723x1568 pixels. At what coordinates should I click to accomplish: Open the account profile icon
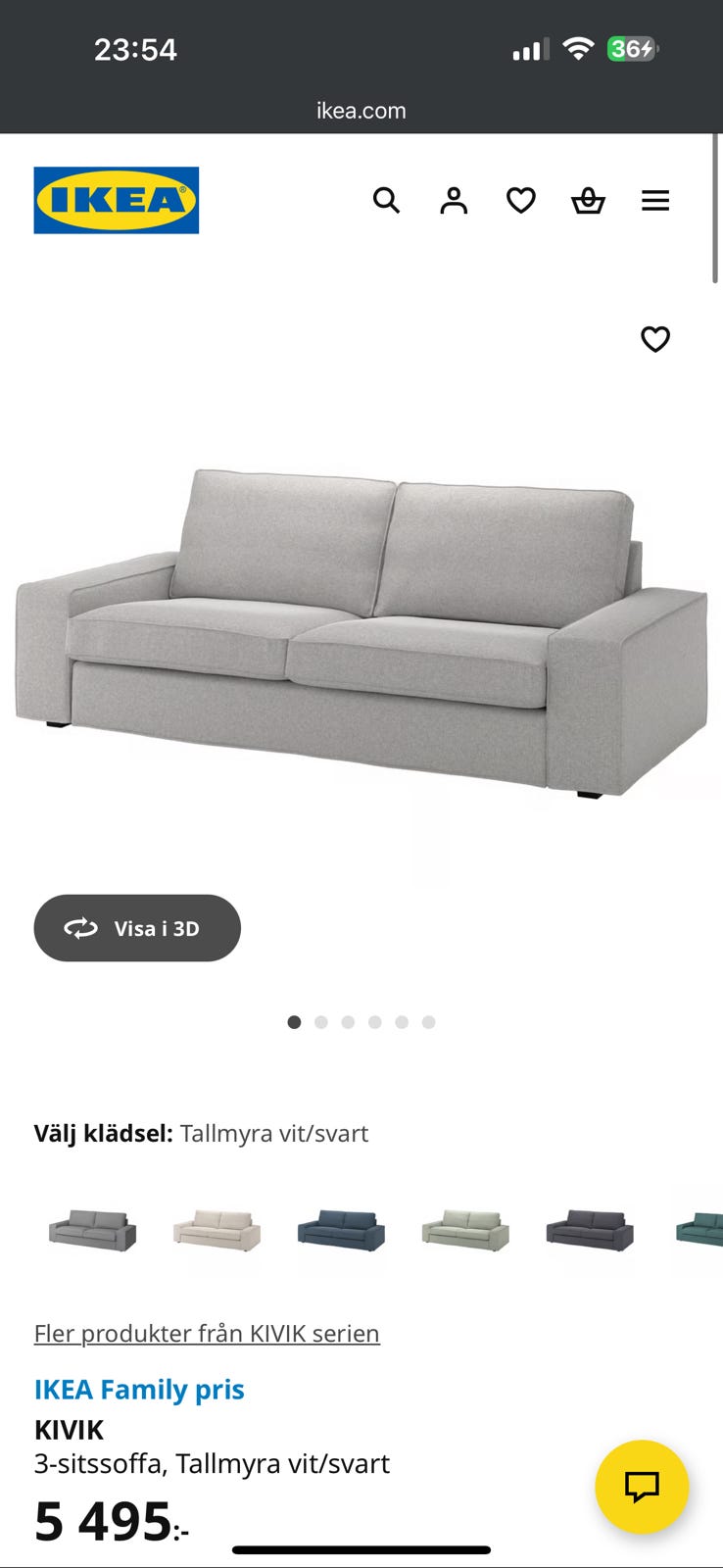(454, 200)
